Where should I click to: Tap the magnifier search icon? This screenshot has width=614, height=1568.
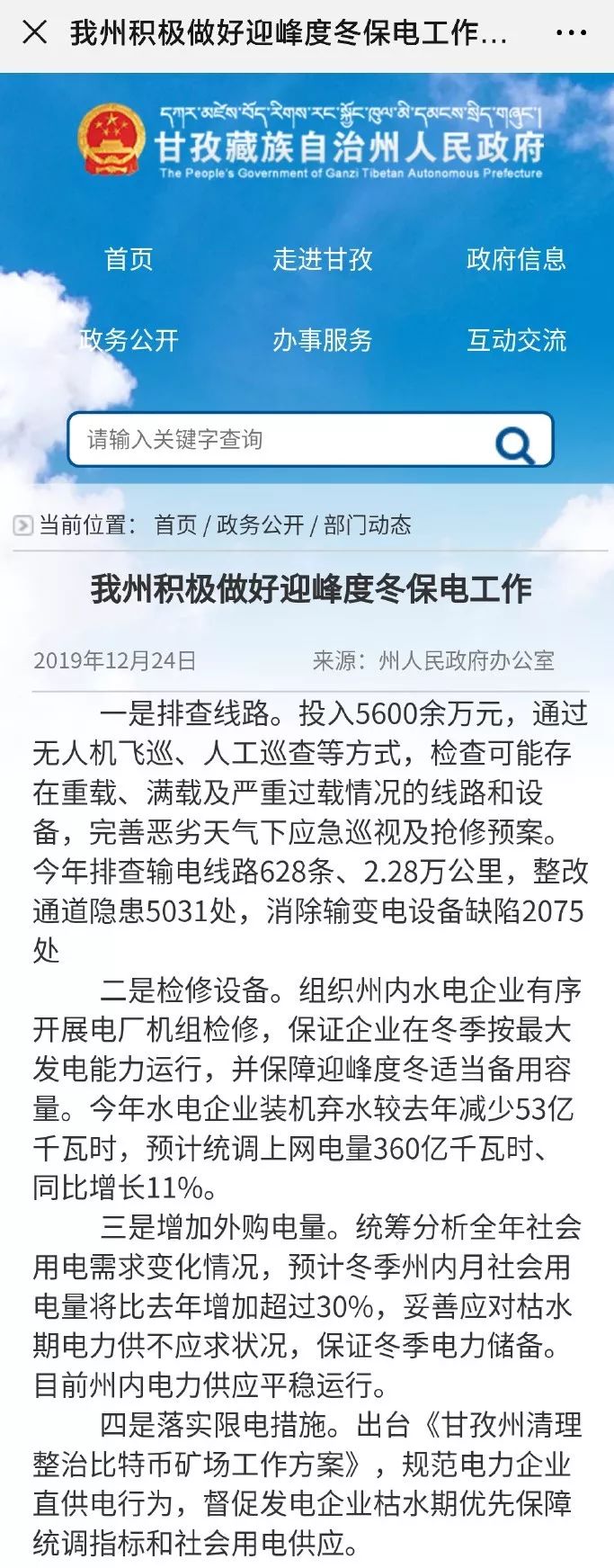coord(515,443)
